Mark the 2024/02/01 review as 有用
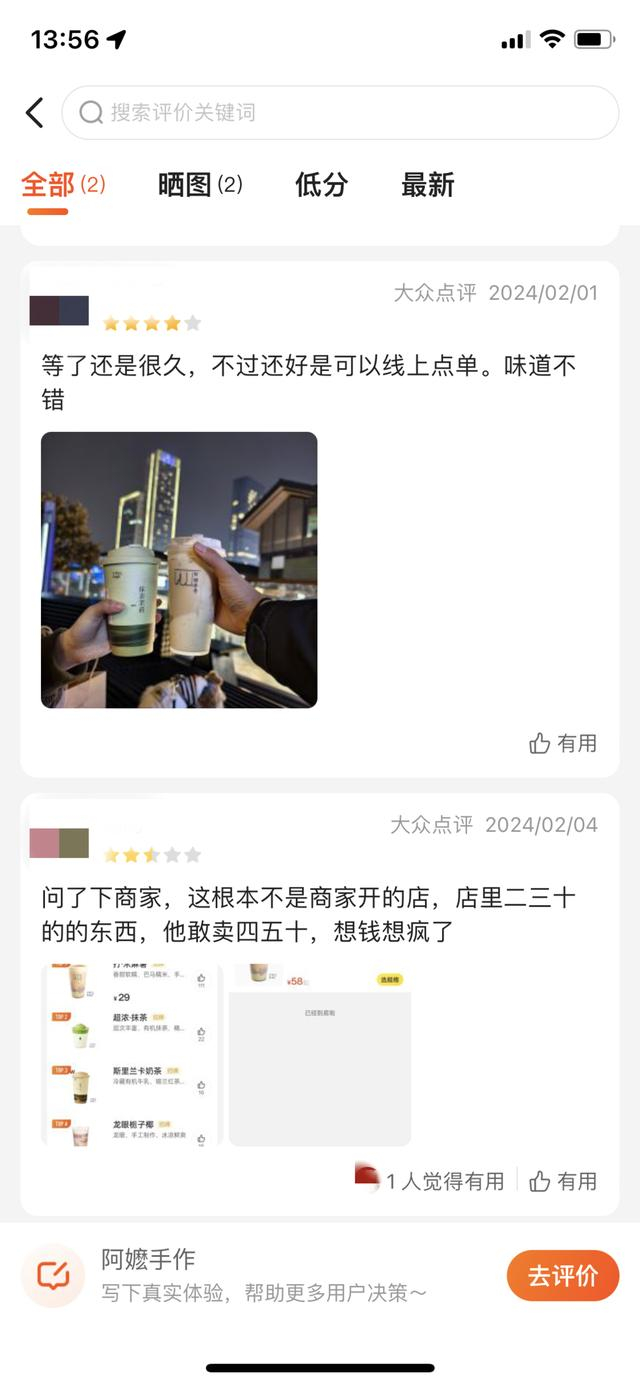Screen dimensions: 640x1386 tap(563, 743)
